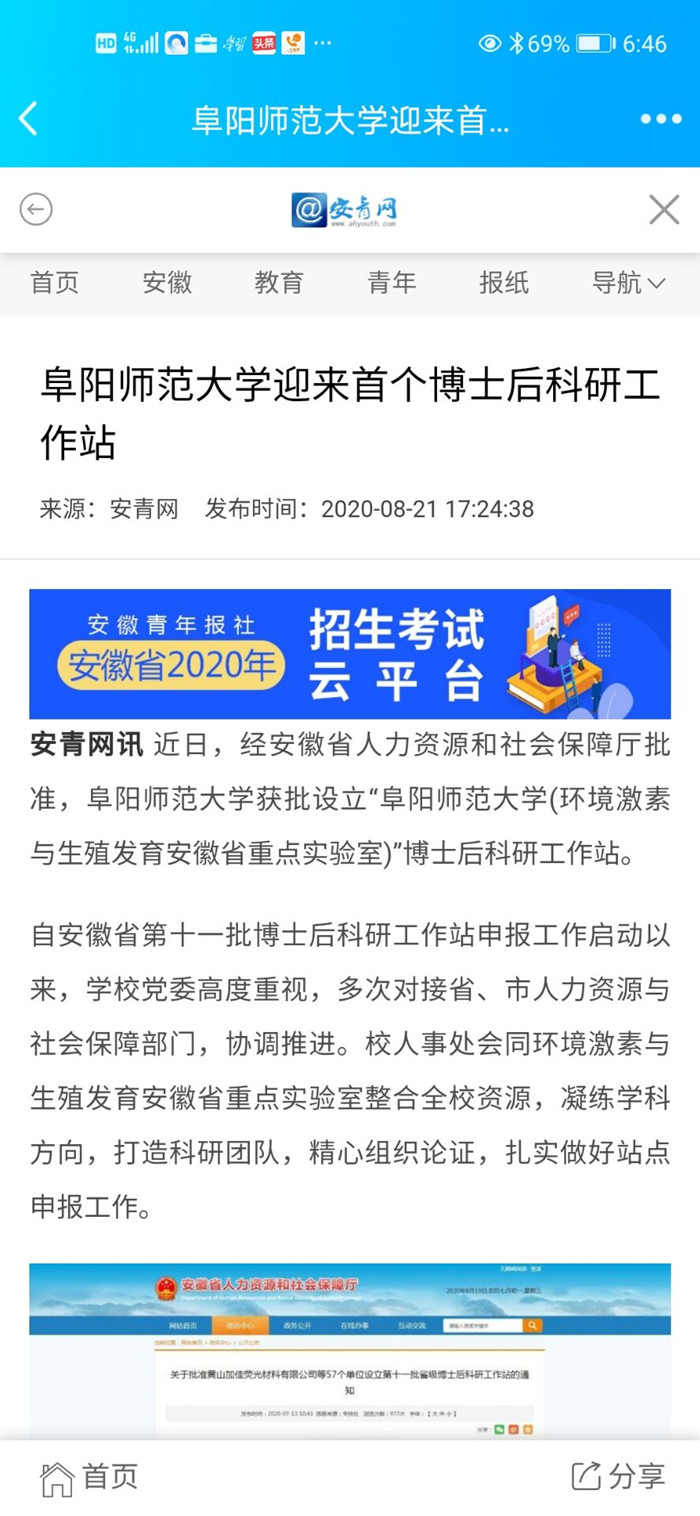The width and height of the screenshot is (700, 1516).
Task: Open the 教育 section
Action: (x=279, y=283)
